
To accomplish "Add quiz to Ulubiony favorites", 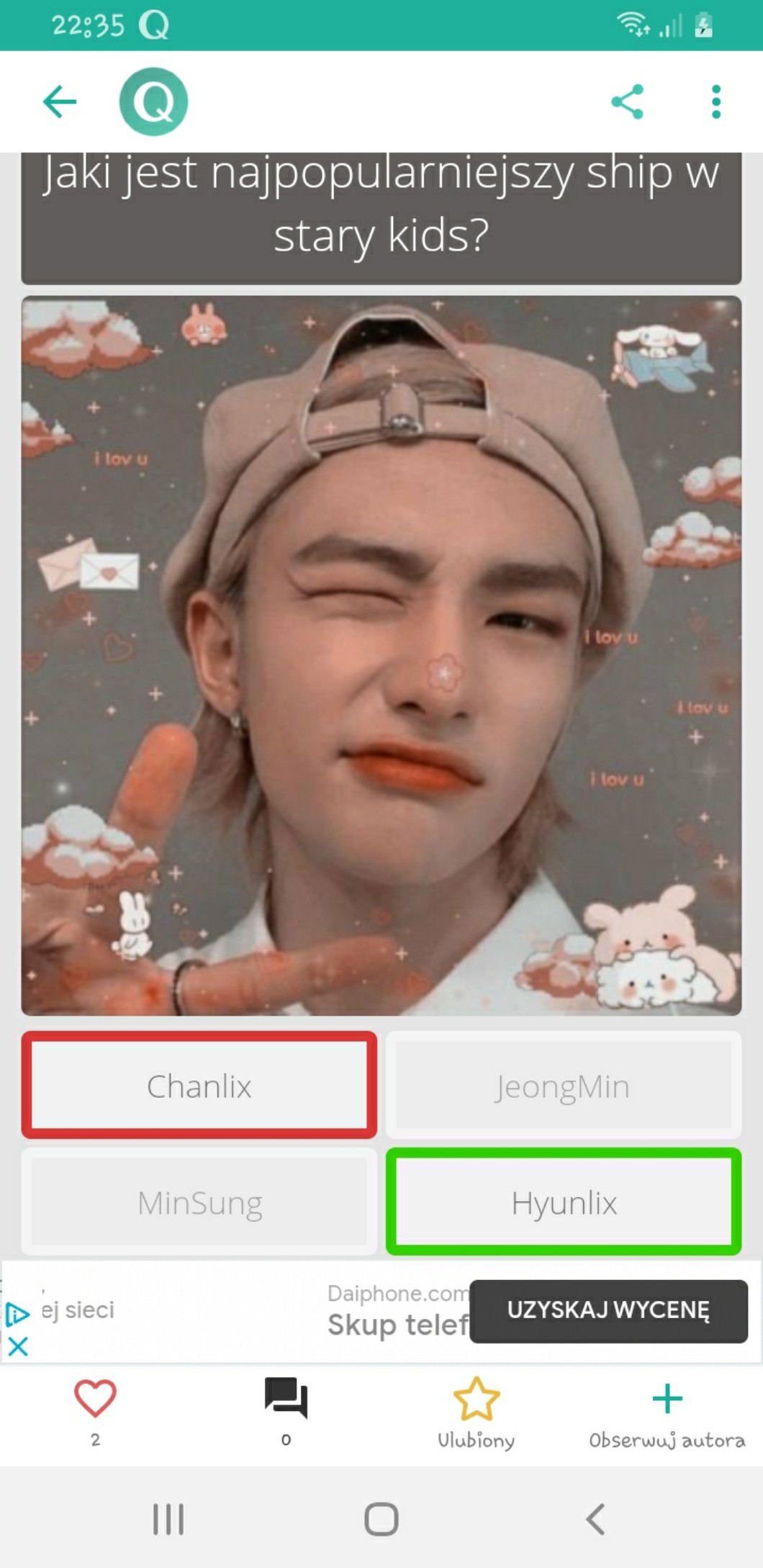I will (477, 1411).
